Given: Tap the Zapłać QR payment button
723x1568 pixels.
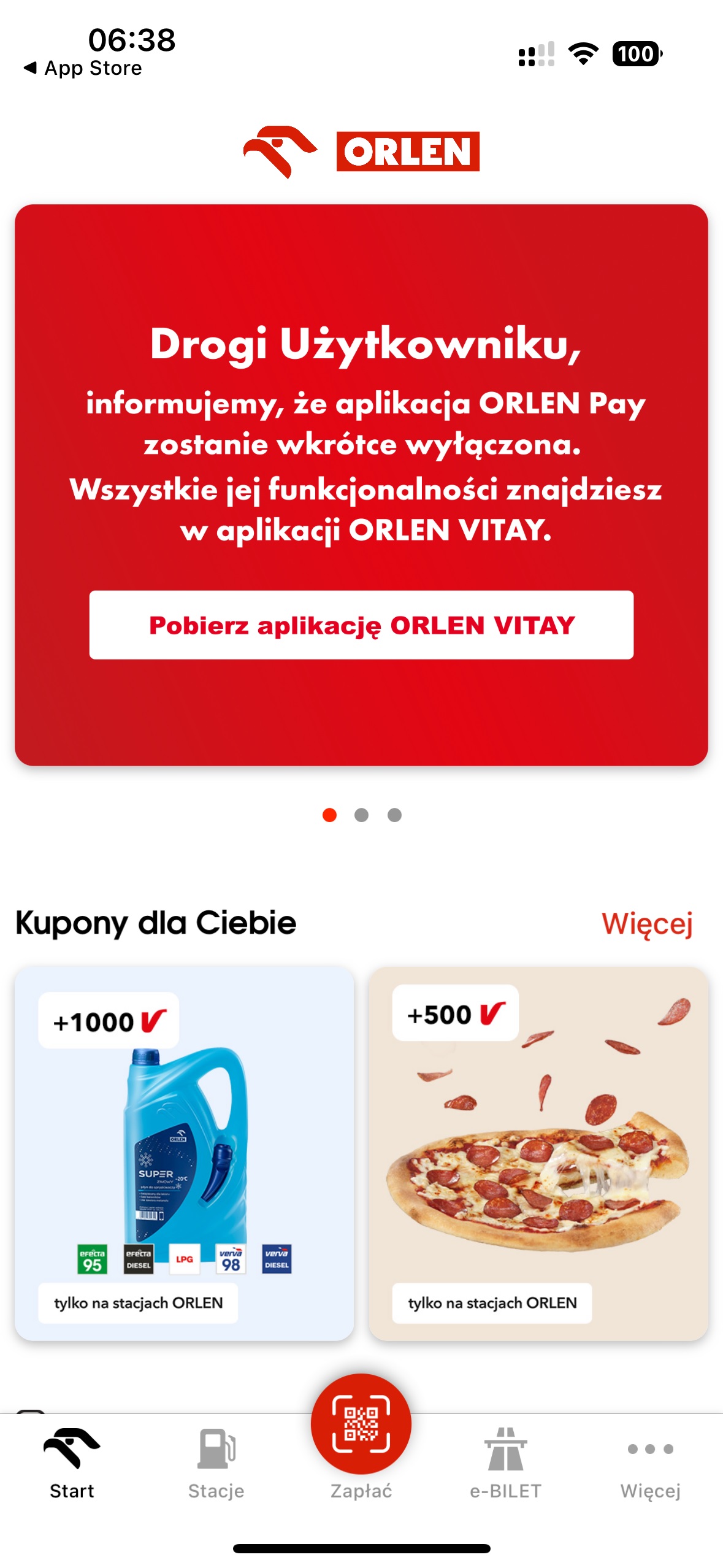Looking at the screenshot, I should pyautogui.click(x=361, y=1424).
